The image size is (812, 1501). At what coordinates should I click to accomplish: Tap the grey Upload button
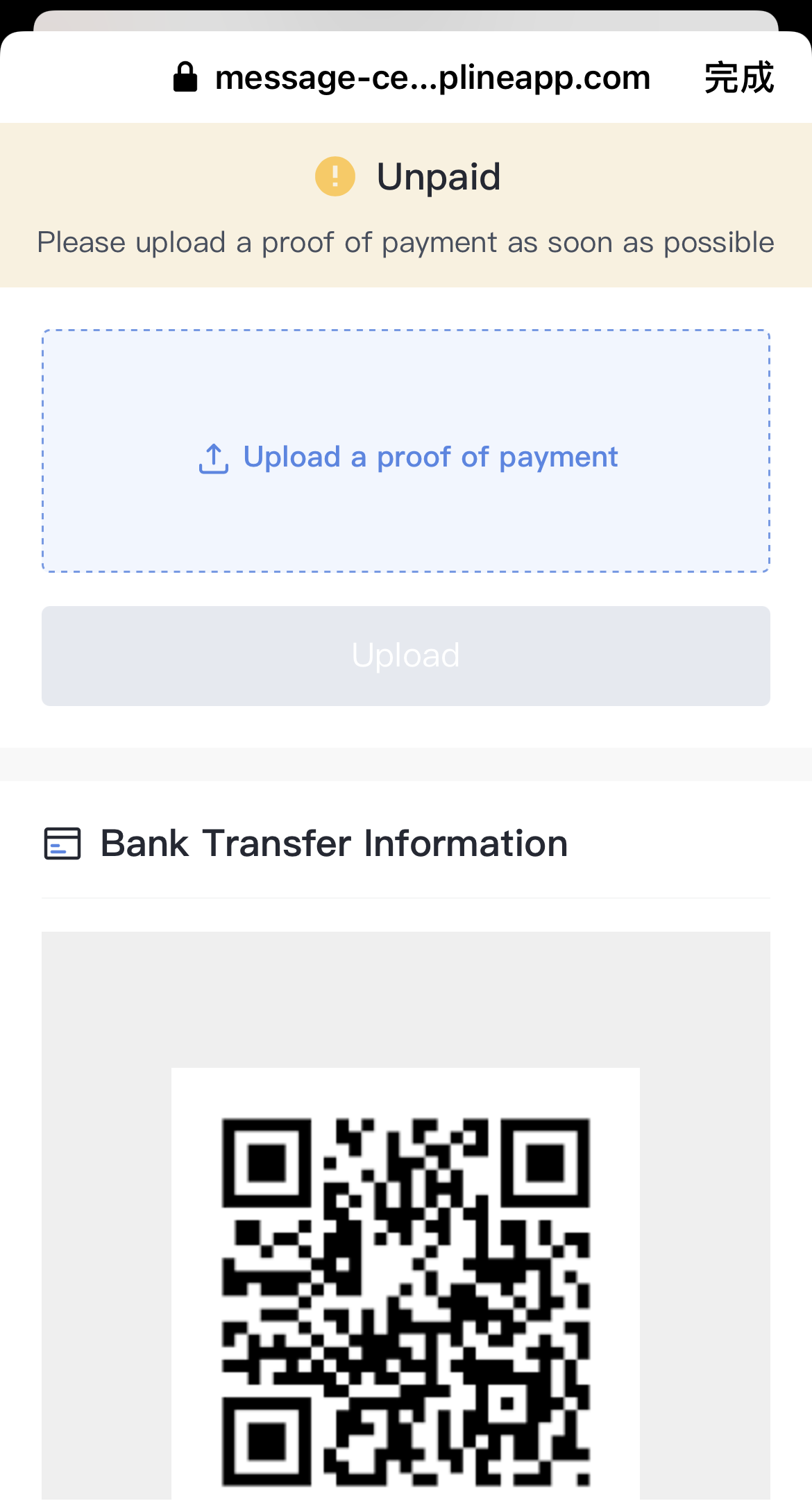click(x=406, y=656)
